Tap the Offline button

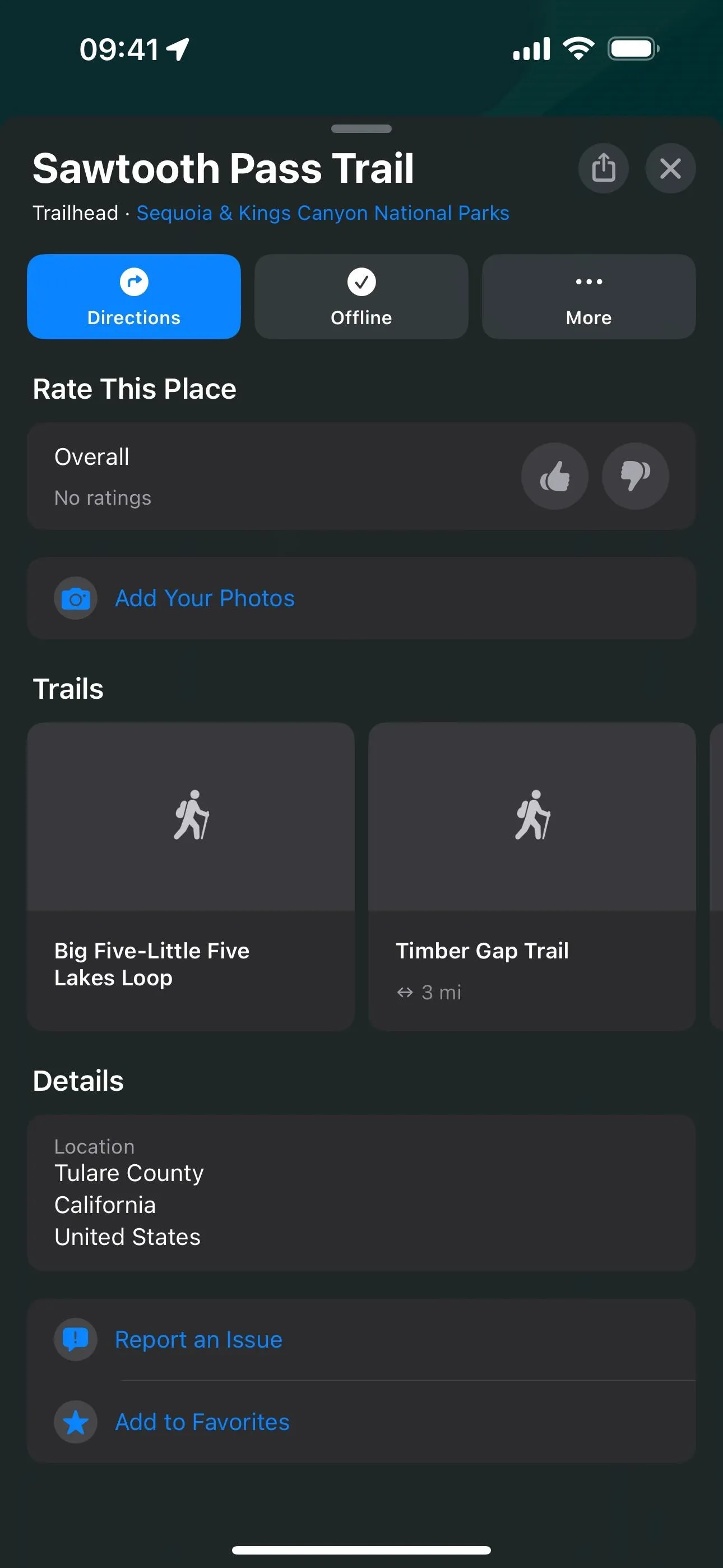coord(361,297)
